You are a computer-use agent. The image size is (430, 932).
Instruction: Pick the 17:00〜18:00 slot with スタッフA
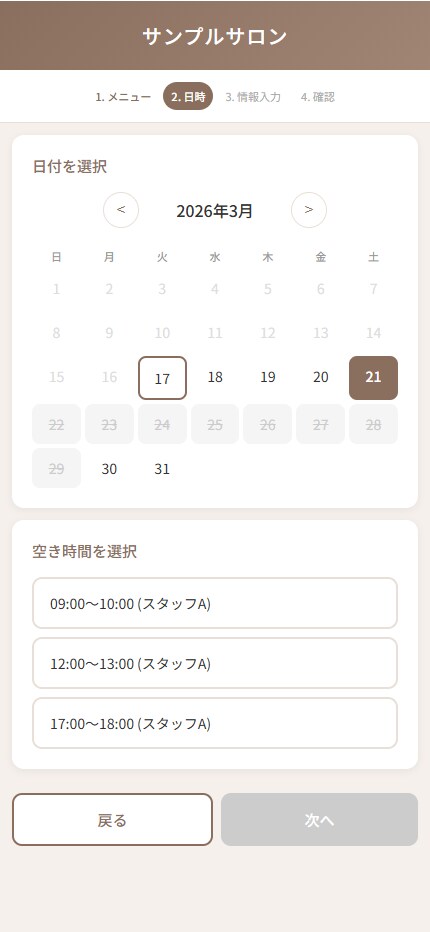[215, 723]
